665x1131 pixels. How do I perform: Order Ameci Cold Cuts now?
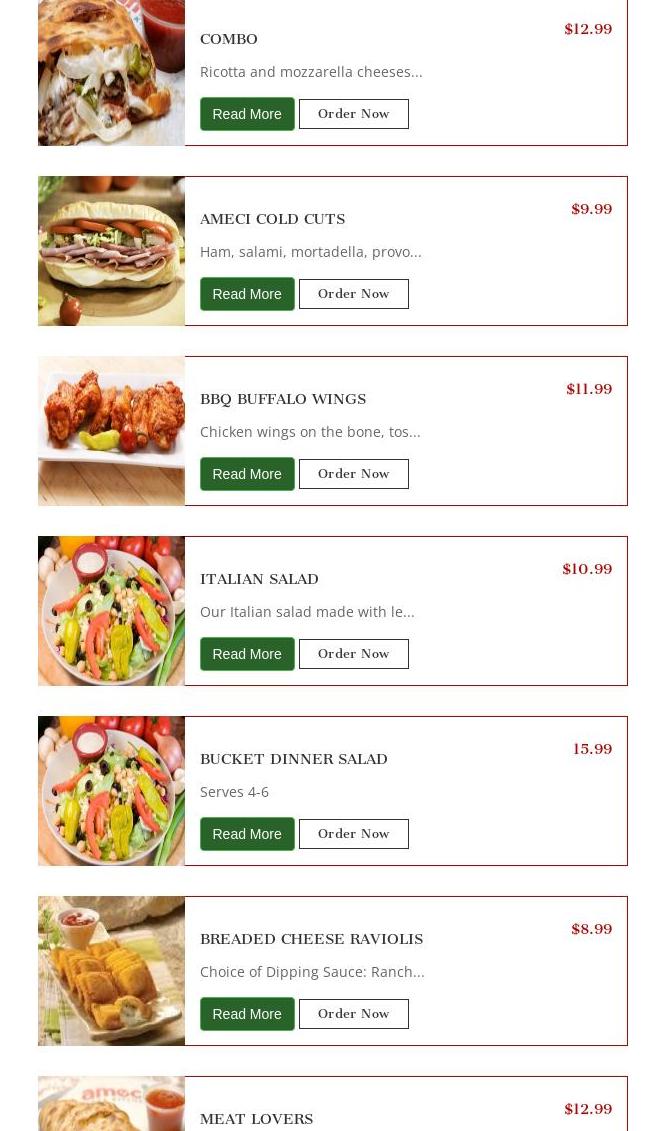click(x=354, y=294)
